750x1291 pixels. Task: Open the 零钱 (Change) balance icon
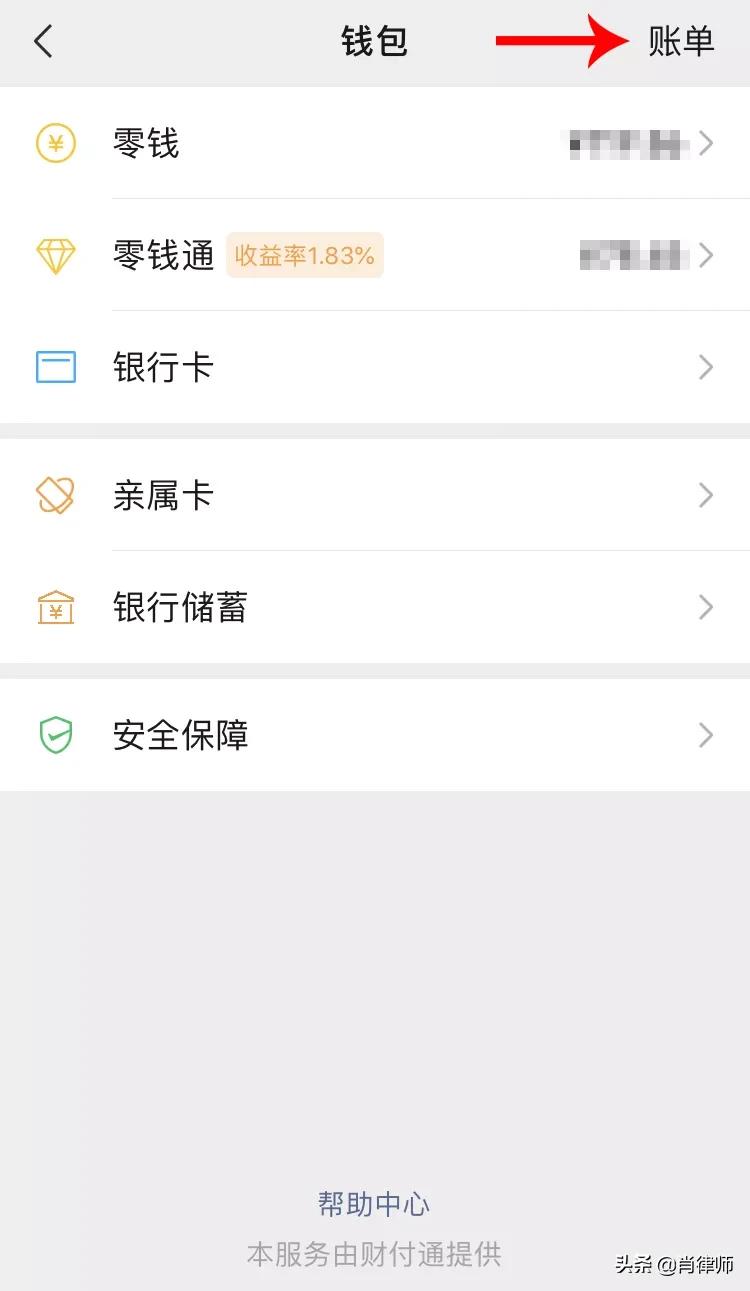click(56, 143)
